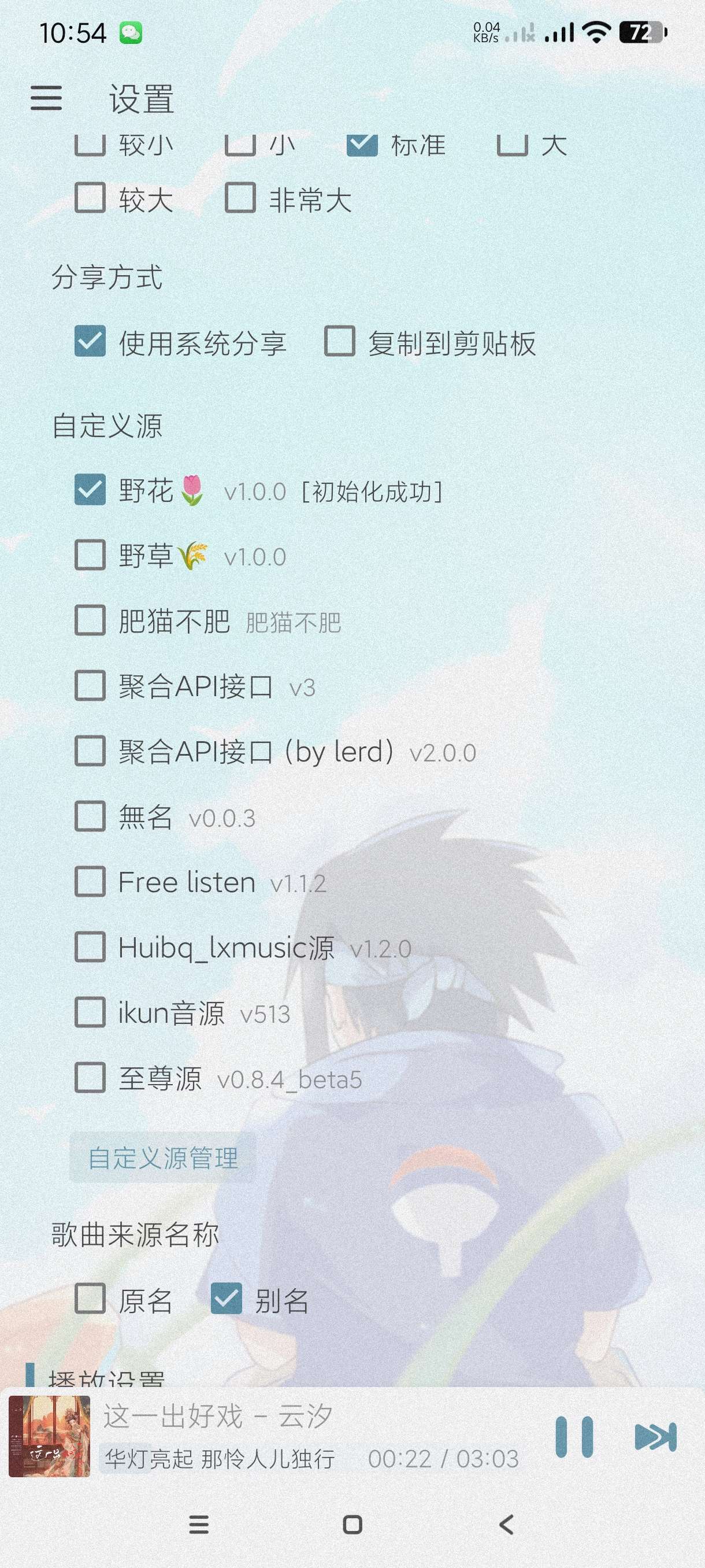Enable the Free listen source
This screenshot has height=1568, width=705.
pos(90,882)
